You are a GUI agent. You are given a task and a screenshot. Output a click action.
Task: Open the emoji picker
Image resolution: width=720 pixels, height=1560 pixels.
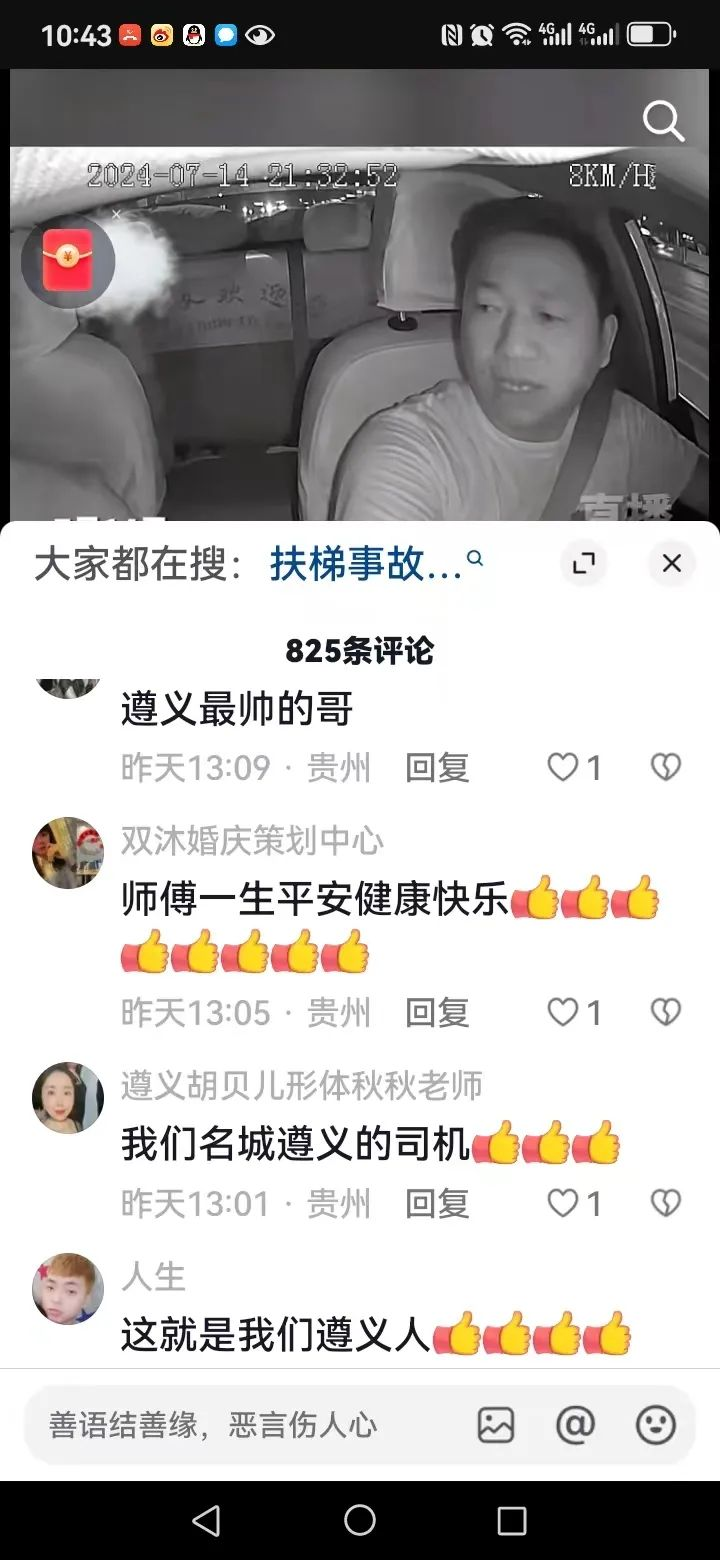(656, 1425)
